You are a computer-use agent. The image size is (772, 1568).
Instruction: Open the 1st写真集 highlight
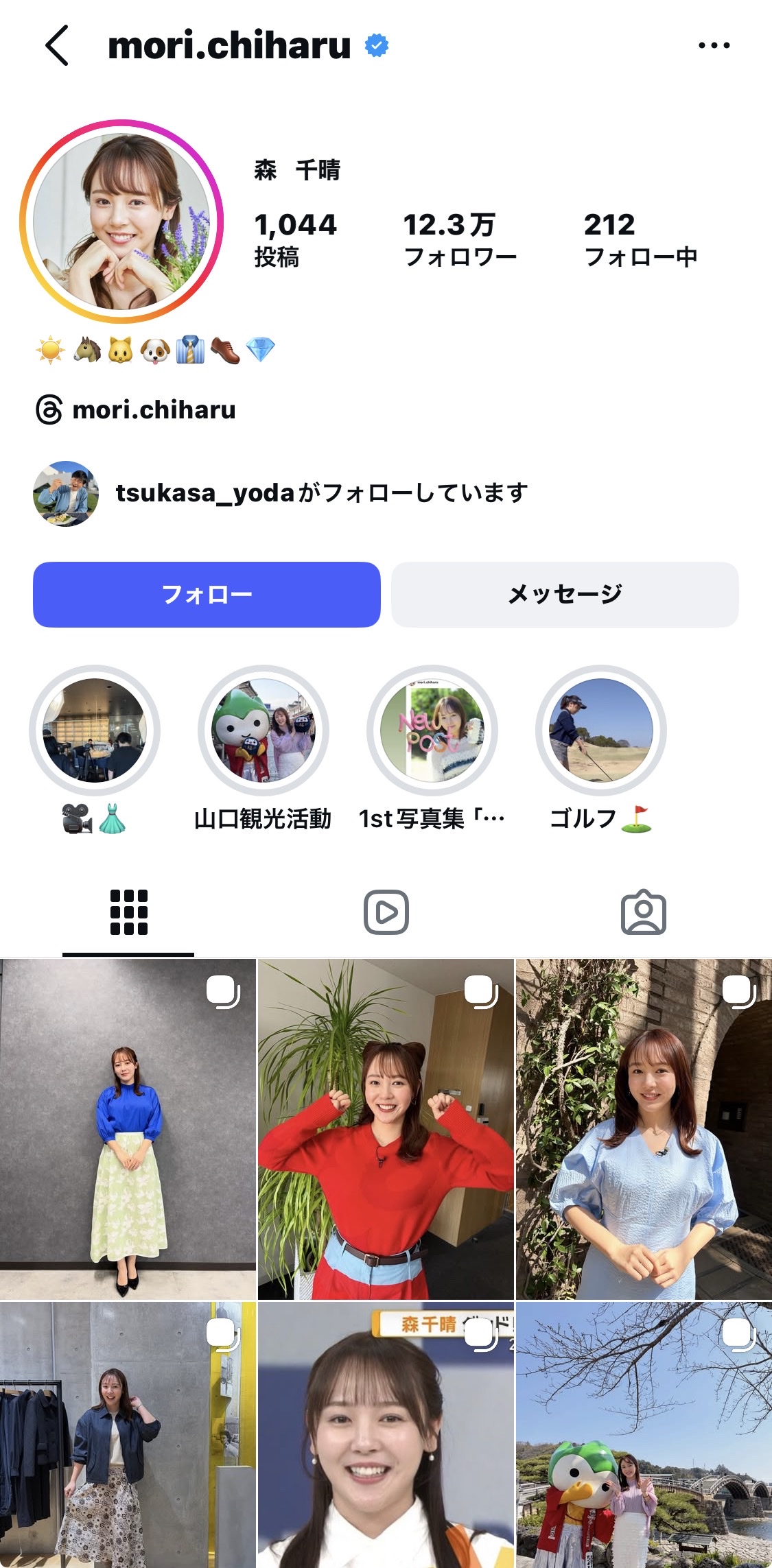pyautogui.click(x=432, y=730)
